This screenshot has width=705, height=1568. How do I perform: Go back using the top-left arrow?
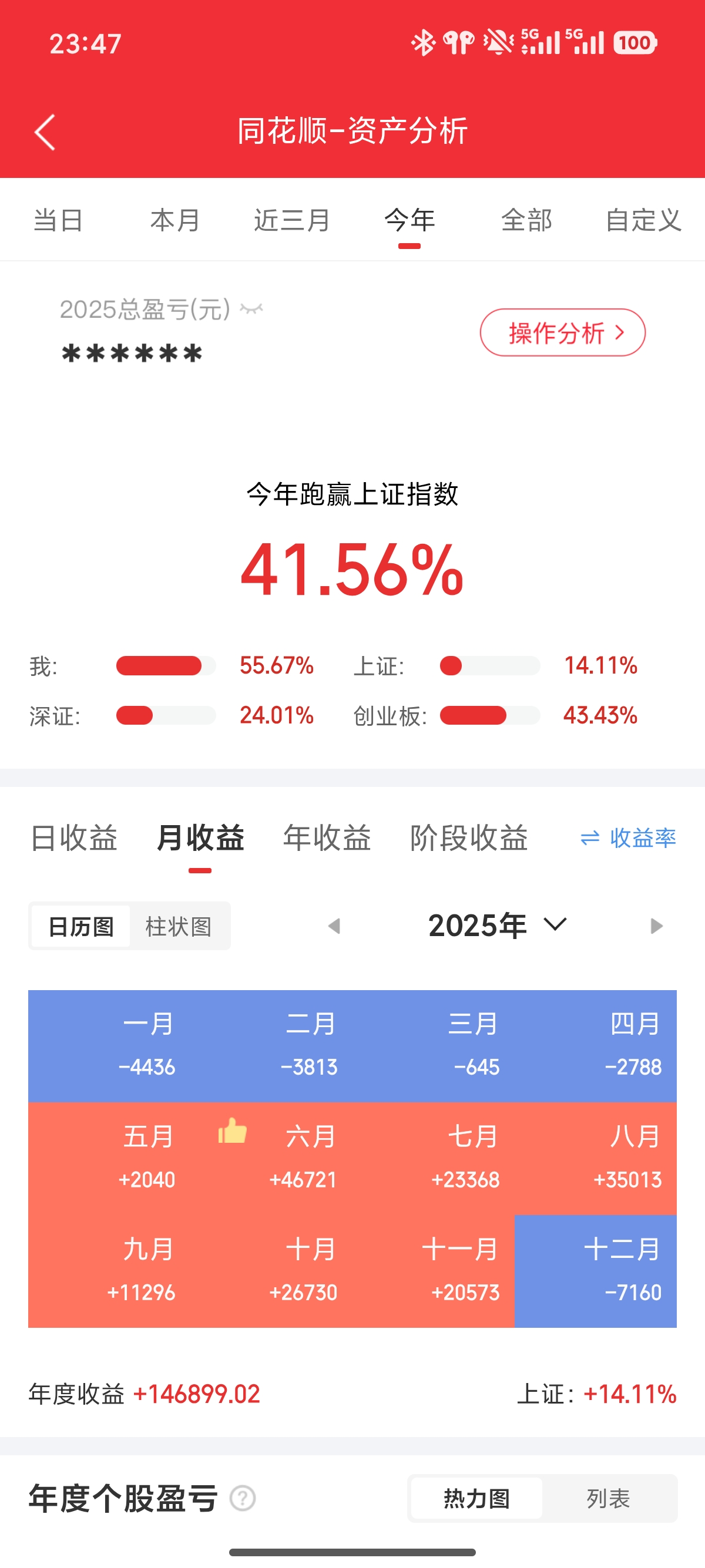pos(45,132)
